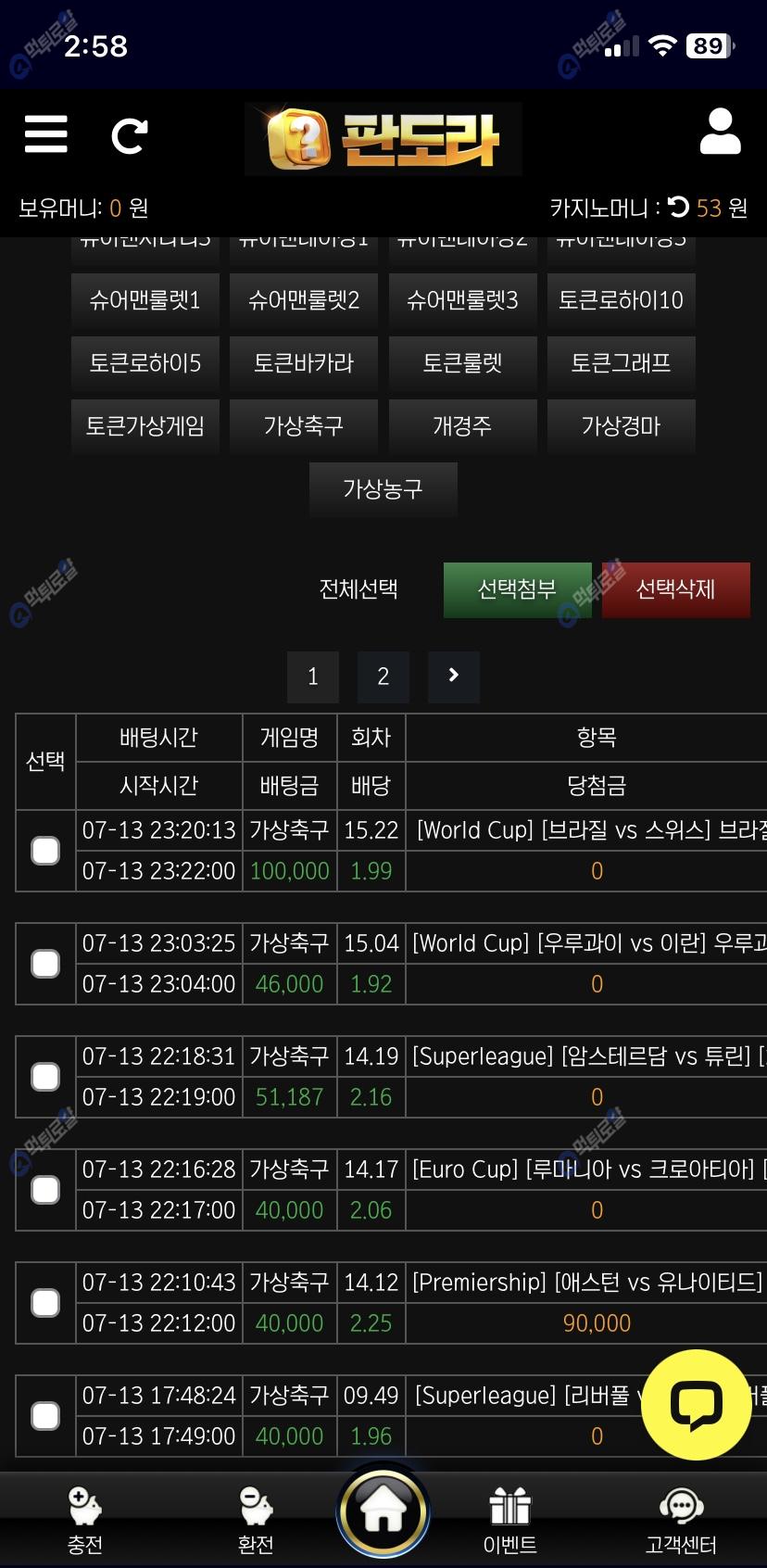Choose the 토큰바카라 game filter
This screenshot has width=767, height=1568.
click(304, 363)
